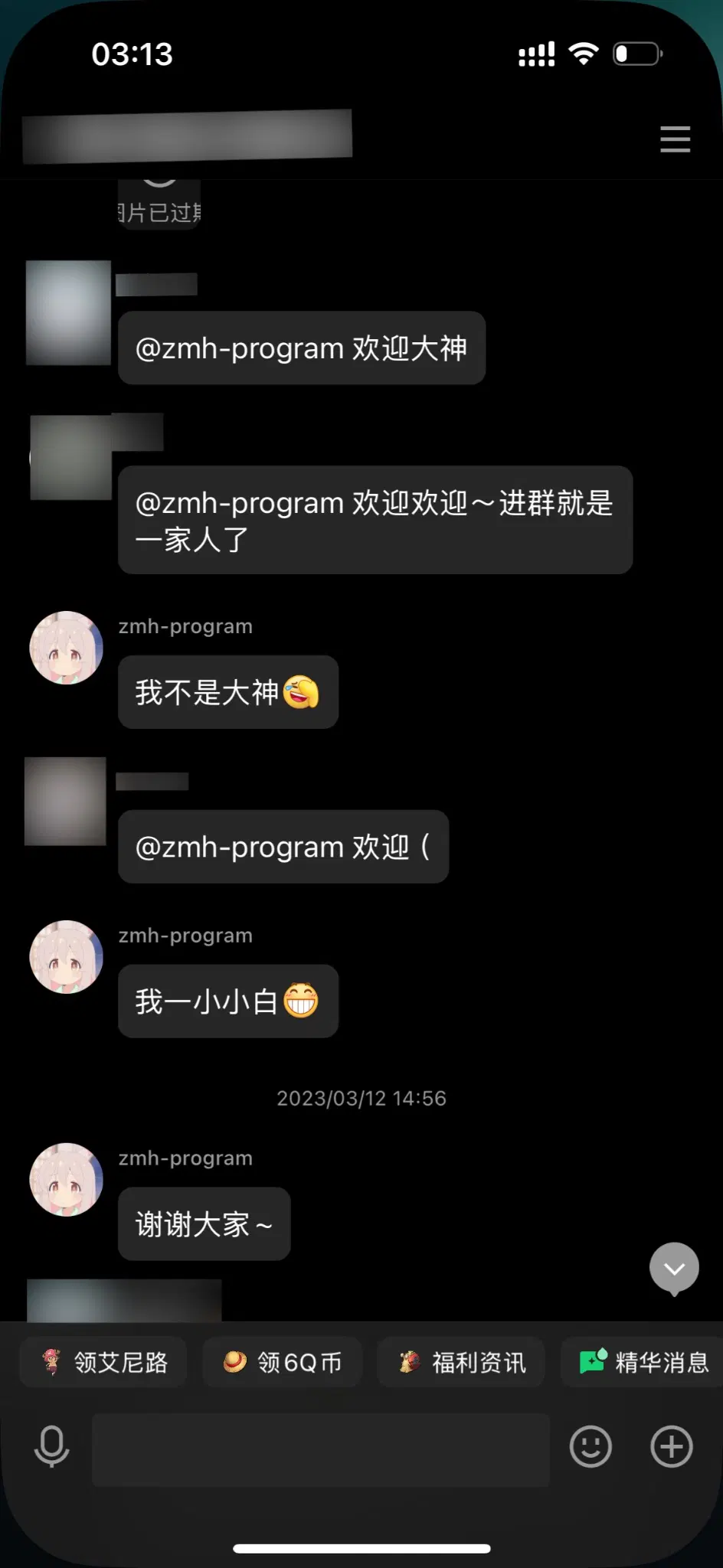
Task: Jump to latest messages with down arrow
Action: point(674,1268)
